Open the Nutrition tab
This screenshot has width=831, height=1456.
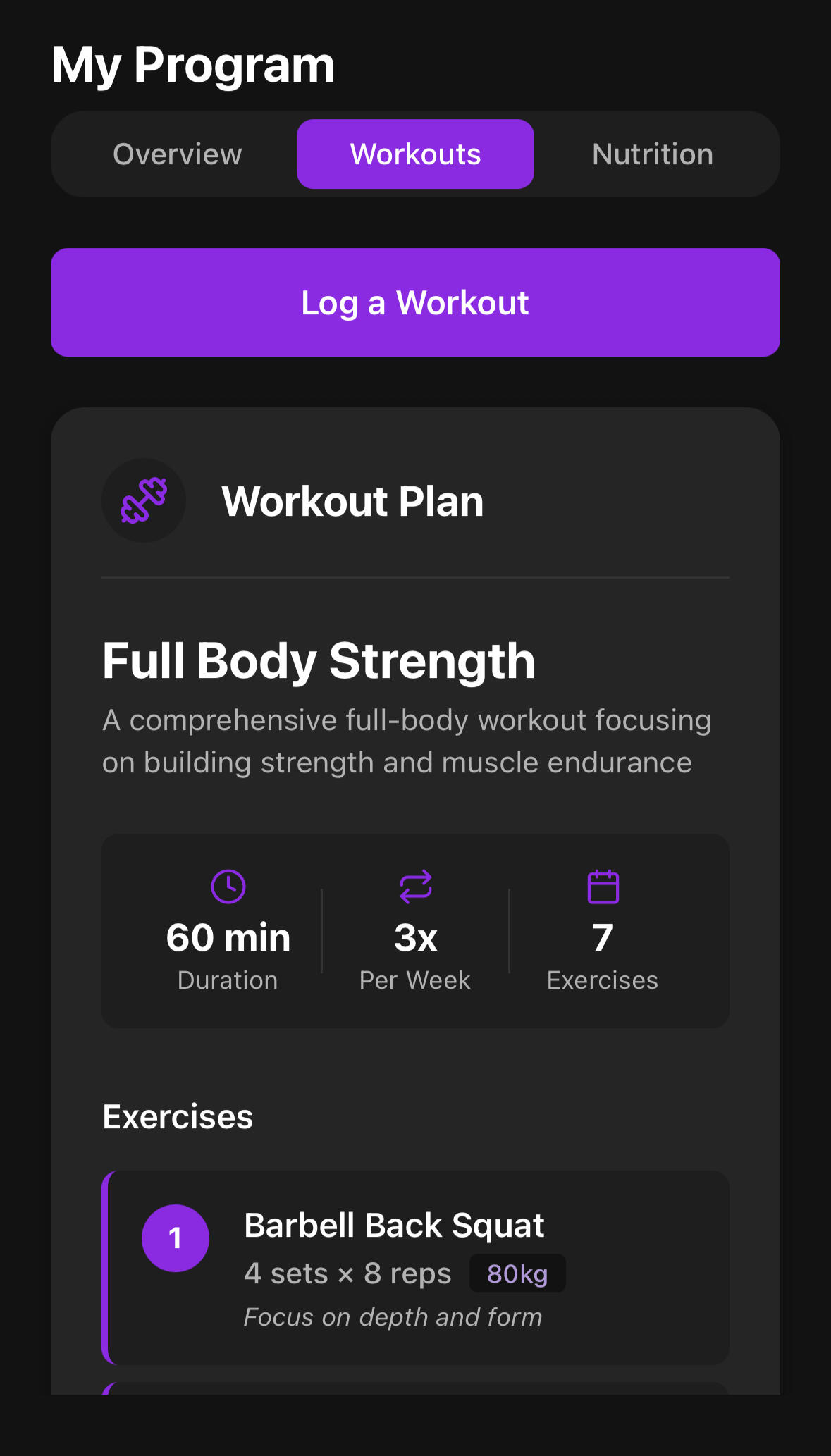[652, 153]
